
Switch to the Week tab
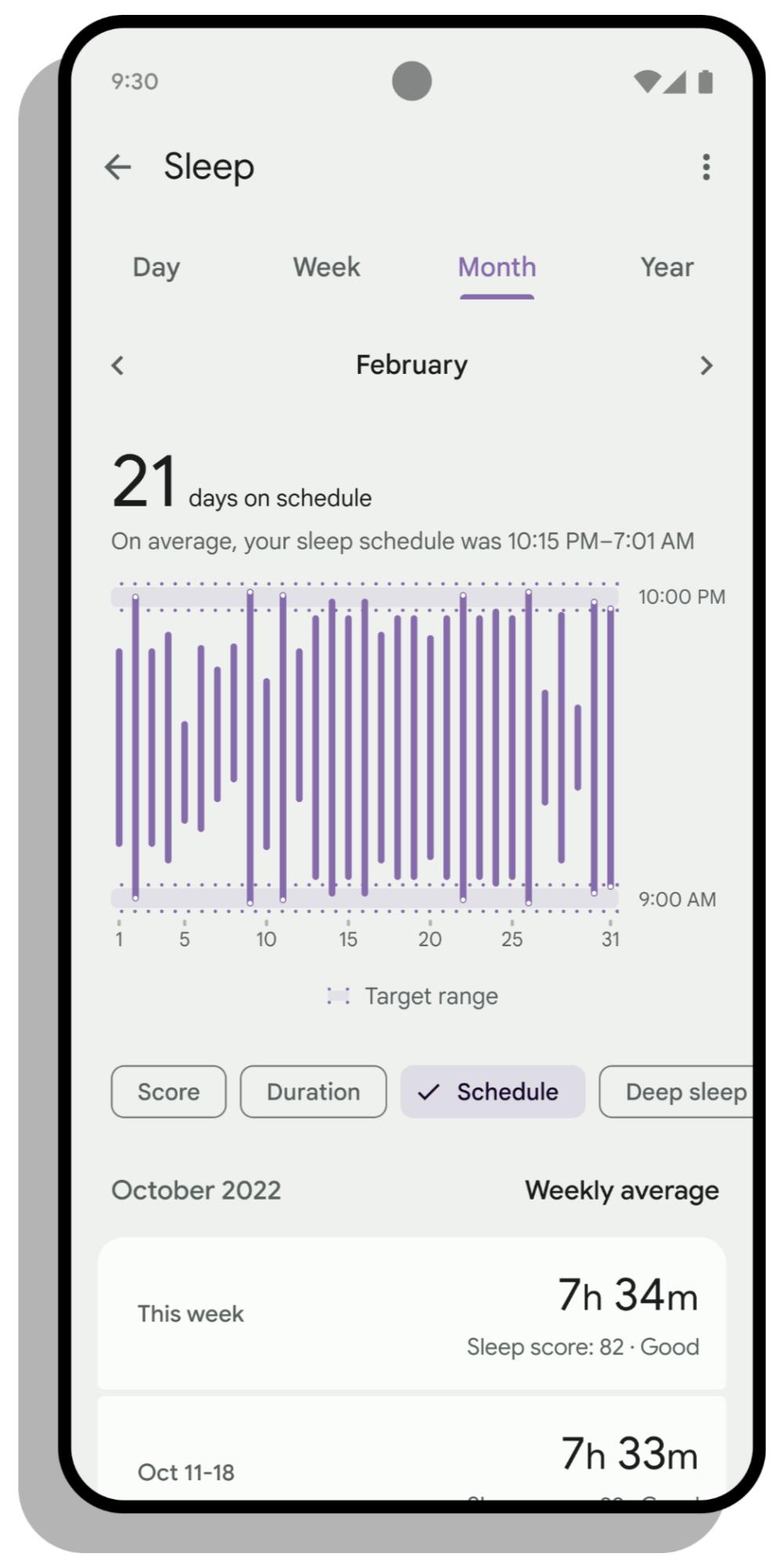point(326,267)
